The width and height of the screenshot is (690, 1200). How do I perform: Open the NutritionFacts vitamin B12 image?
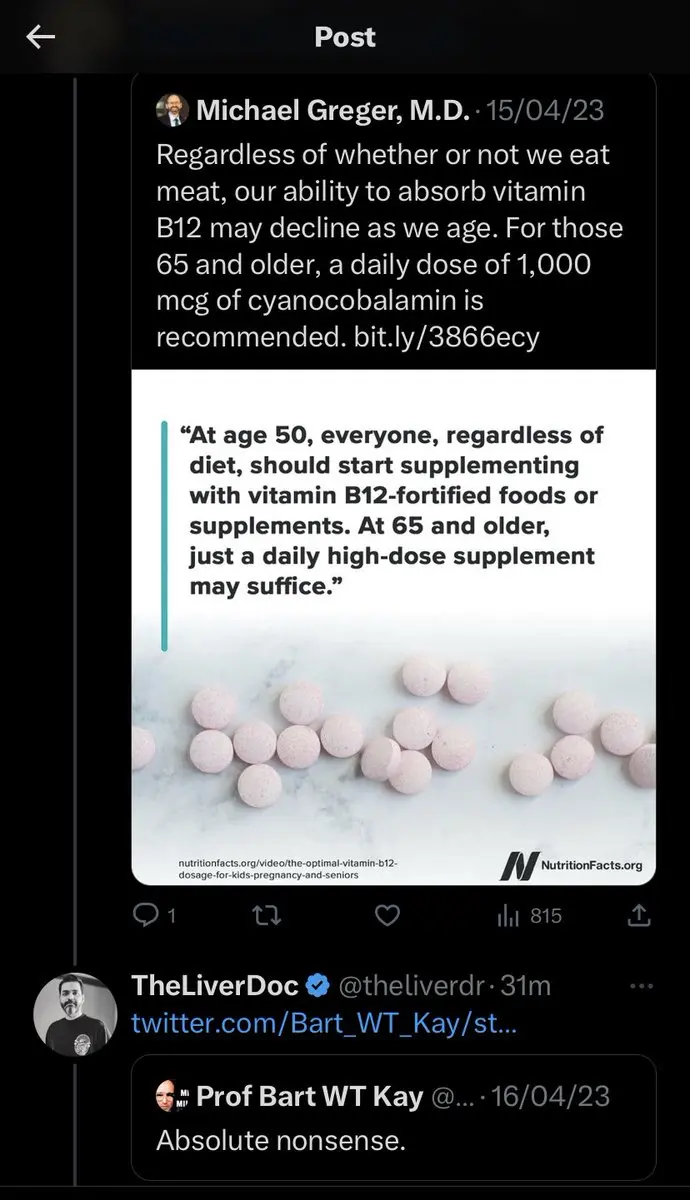(394, 626)
